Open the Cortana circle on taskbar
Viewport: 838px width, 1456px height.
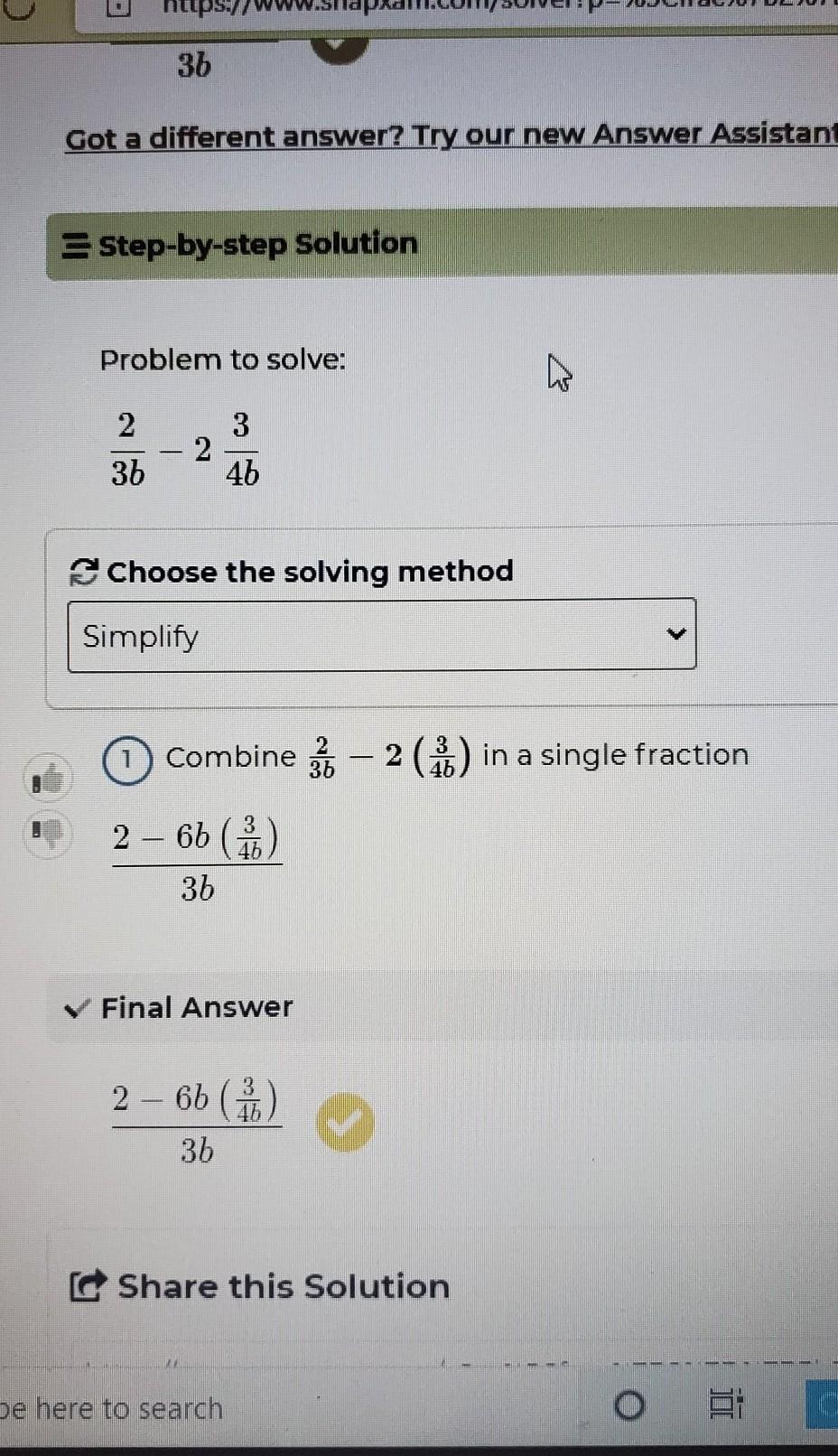629,1405
